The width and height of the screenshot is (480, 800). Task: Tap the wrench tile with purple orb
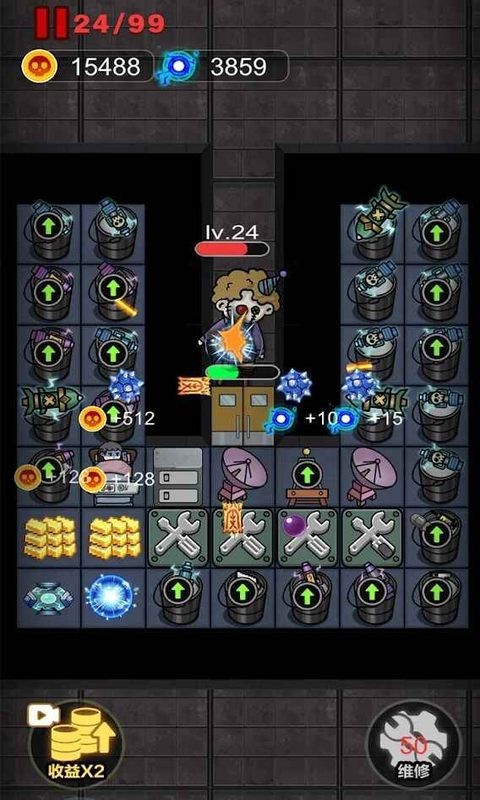tap(307, 538)
